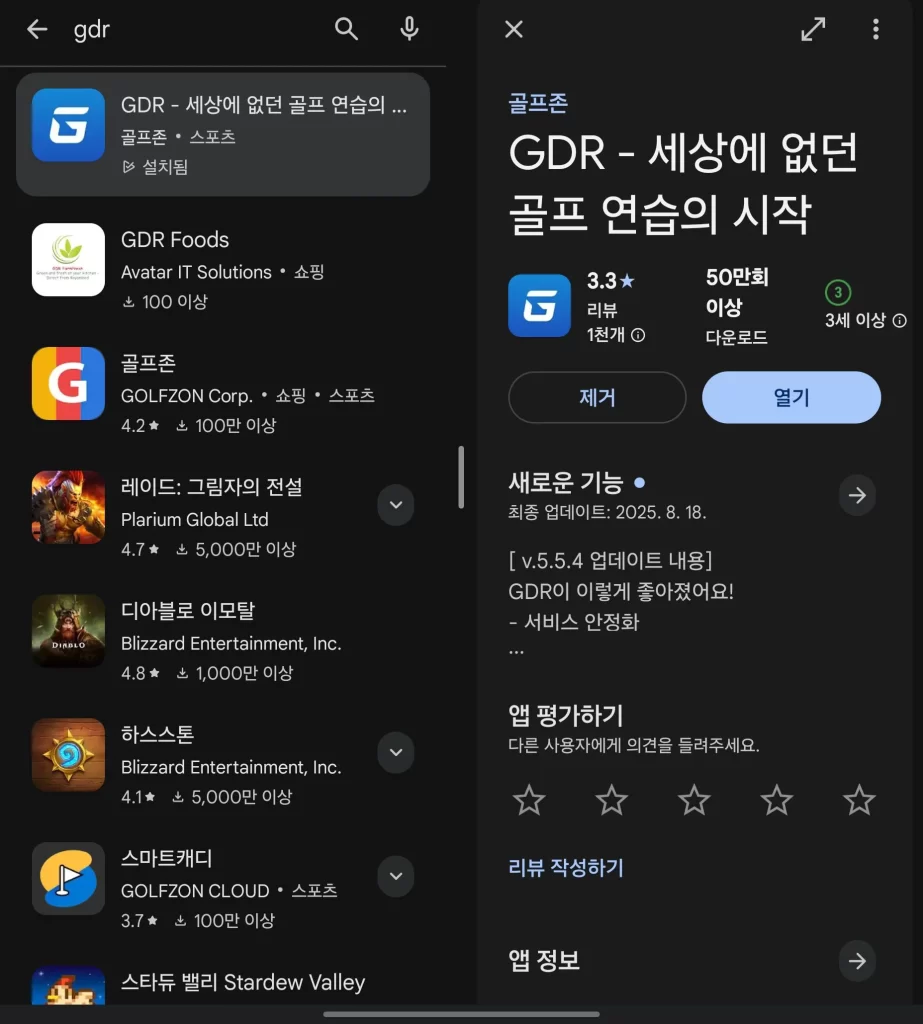Tap the search magnifier icon
Viewport: 923px width, 1024px height.
(x=346, y=30)
